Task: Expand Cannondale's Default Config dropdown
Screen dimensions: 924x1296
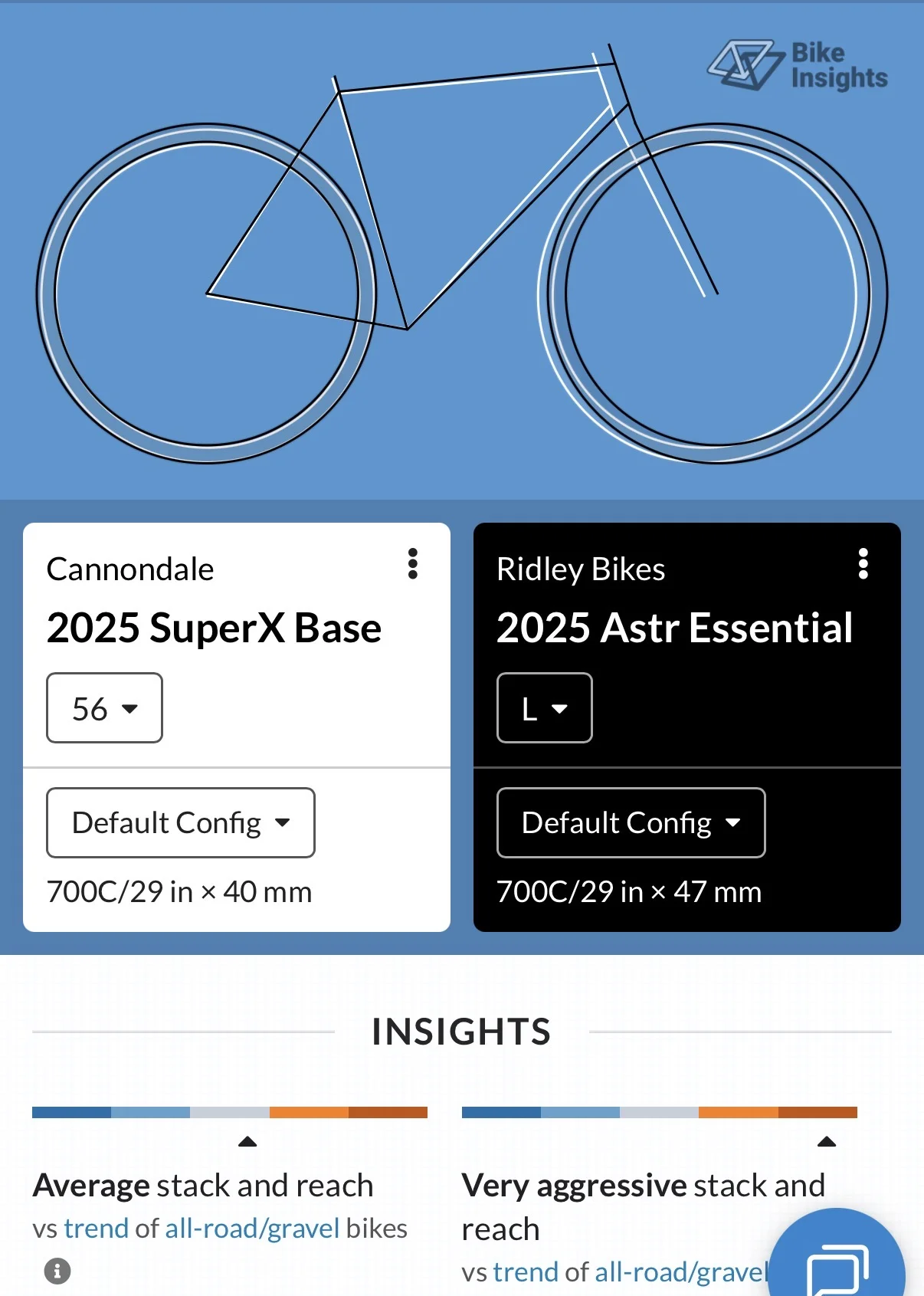Action: point(181,822)
